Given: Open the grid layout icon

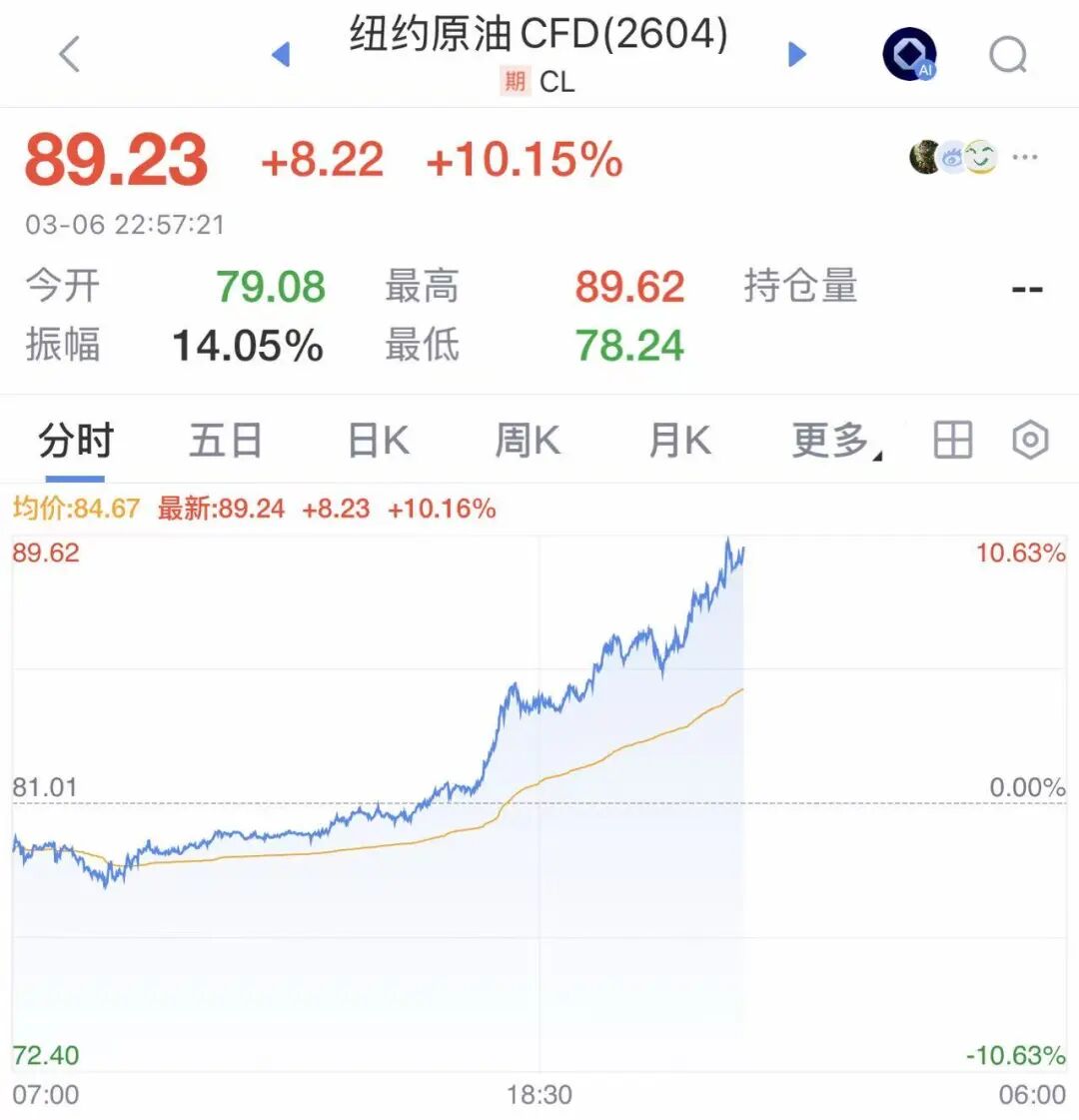Looking at the screenshot, I should pos(952,440).
